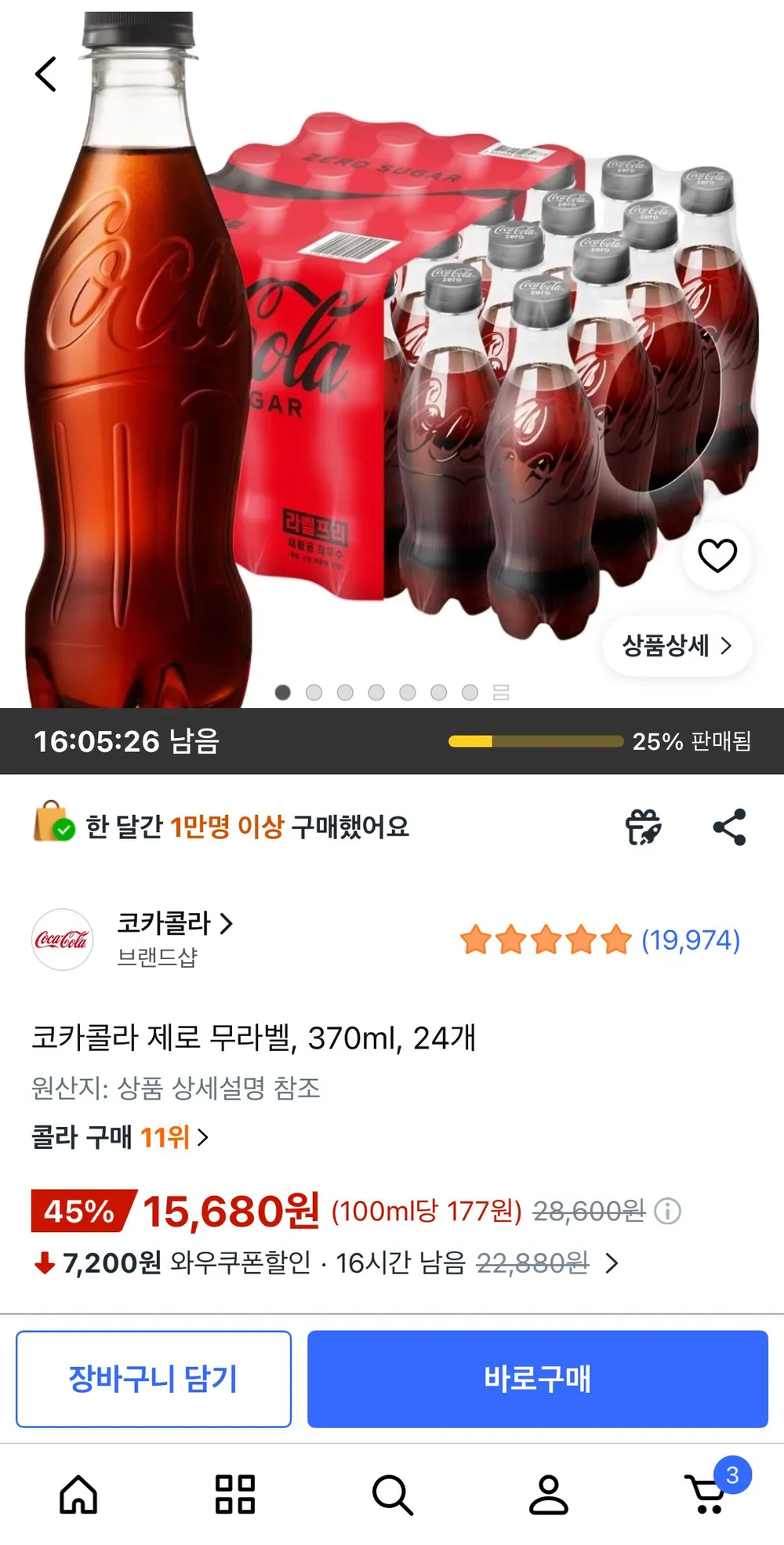Open the categories grid tab

[235, 1494]
